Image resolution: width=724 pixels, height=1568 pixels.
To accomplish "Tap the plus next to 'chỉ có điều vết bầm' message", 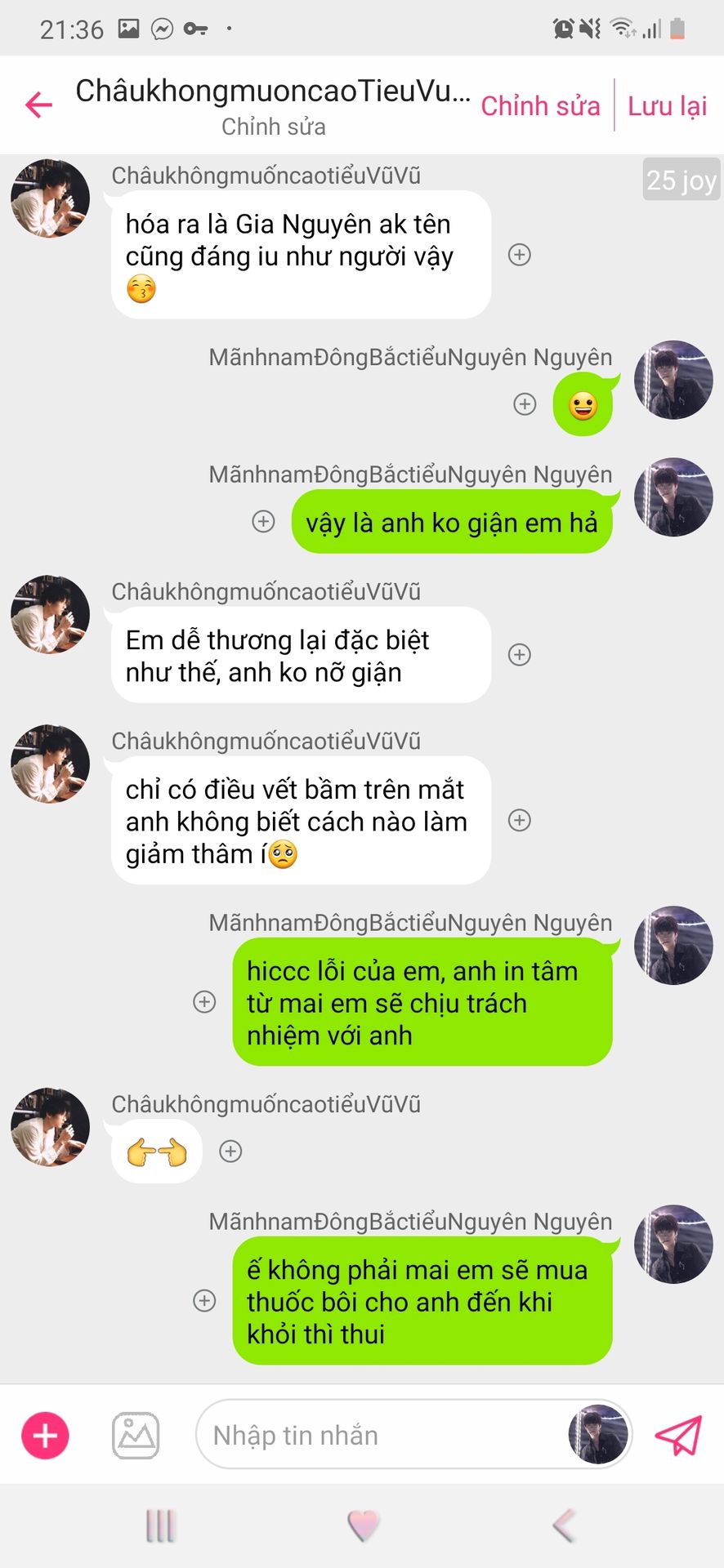I will 520,820.
